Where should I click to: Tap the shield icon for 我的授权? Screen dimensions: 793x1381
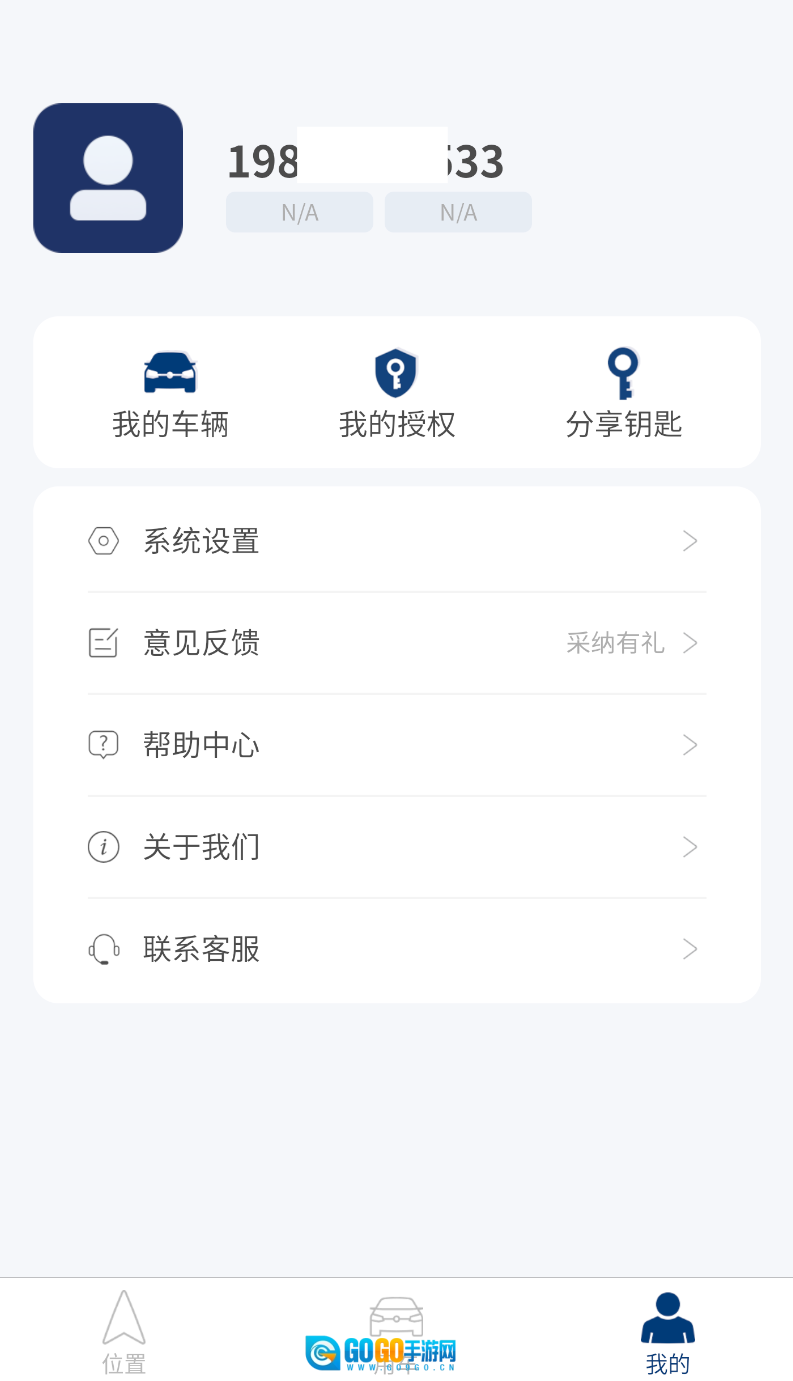pyautogui.click(x=396, y=371)
